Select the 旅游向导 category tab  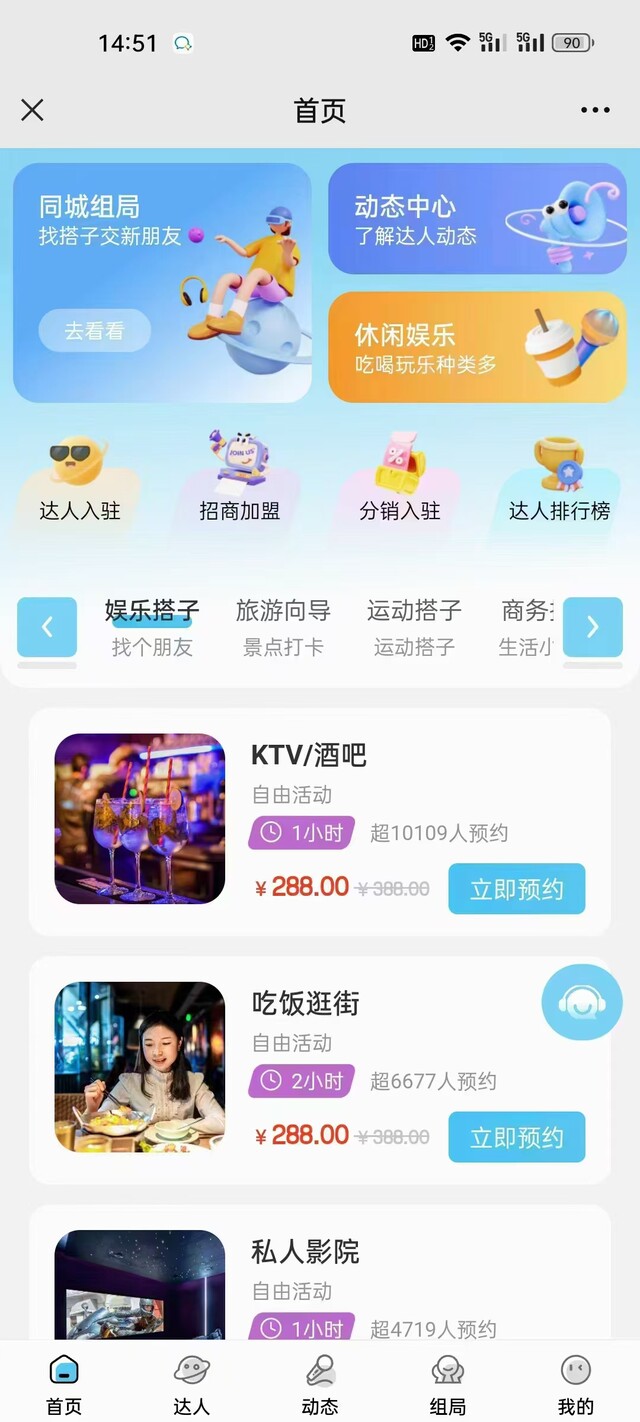283,627
